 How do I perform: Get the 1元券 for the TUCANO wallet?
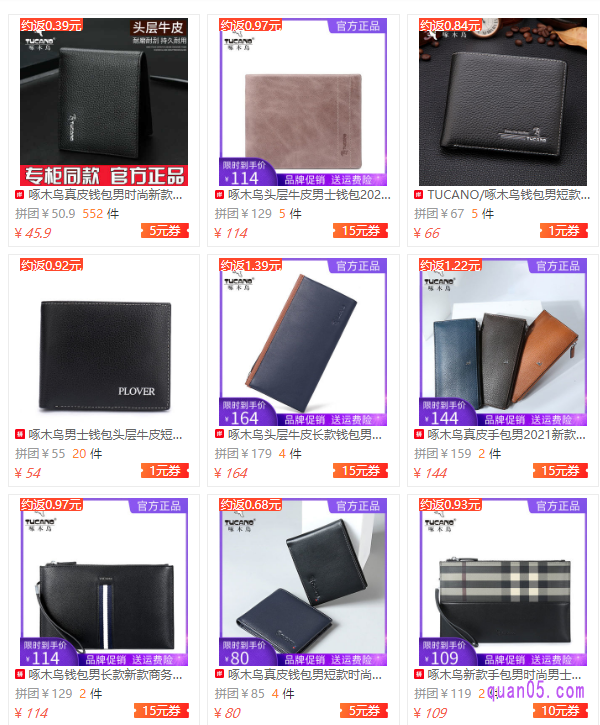(x=564, y=231)
